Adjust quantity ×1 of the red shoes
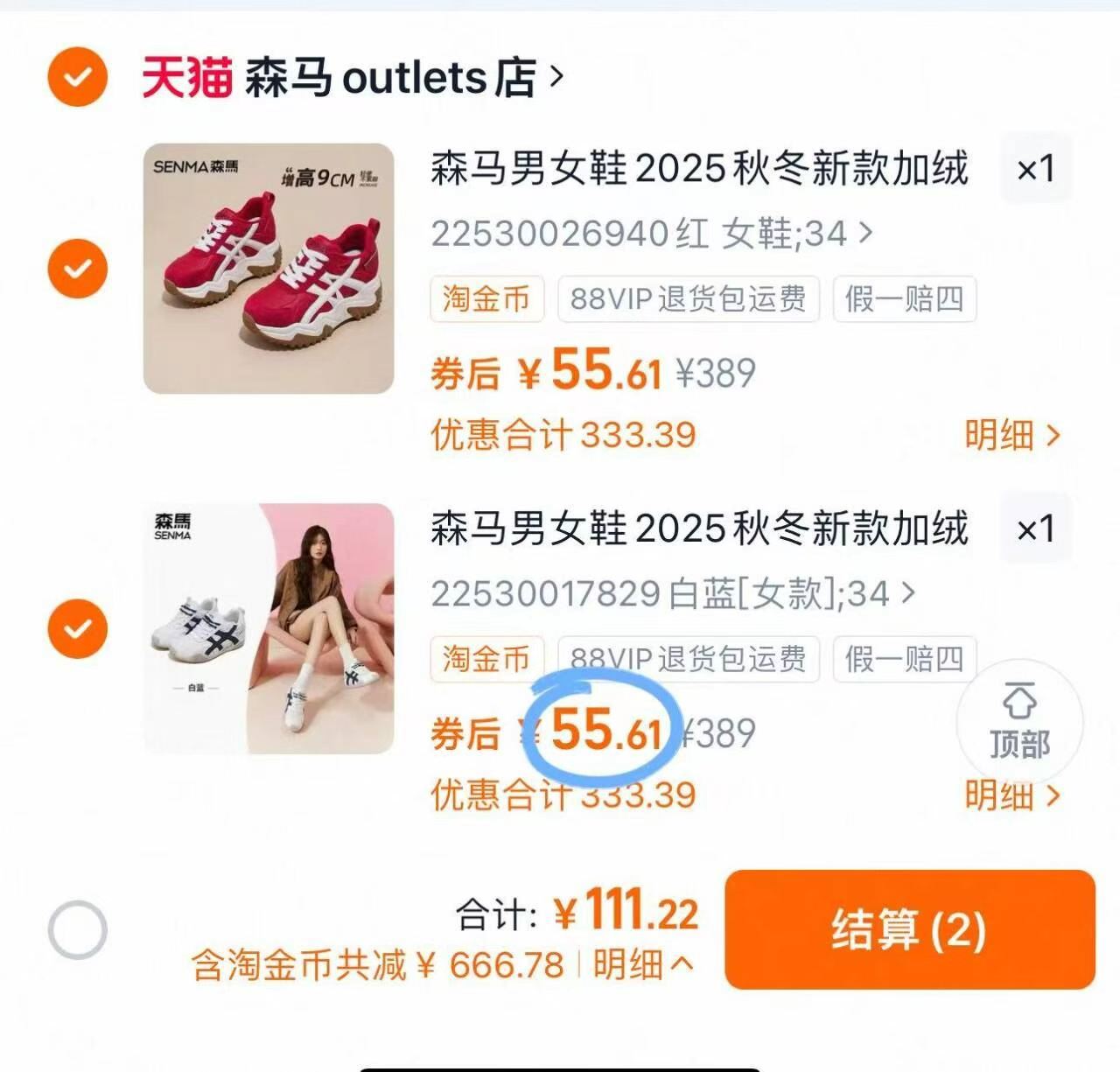The image size is (1120, 1072). [x=1035, y=169]
